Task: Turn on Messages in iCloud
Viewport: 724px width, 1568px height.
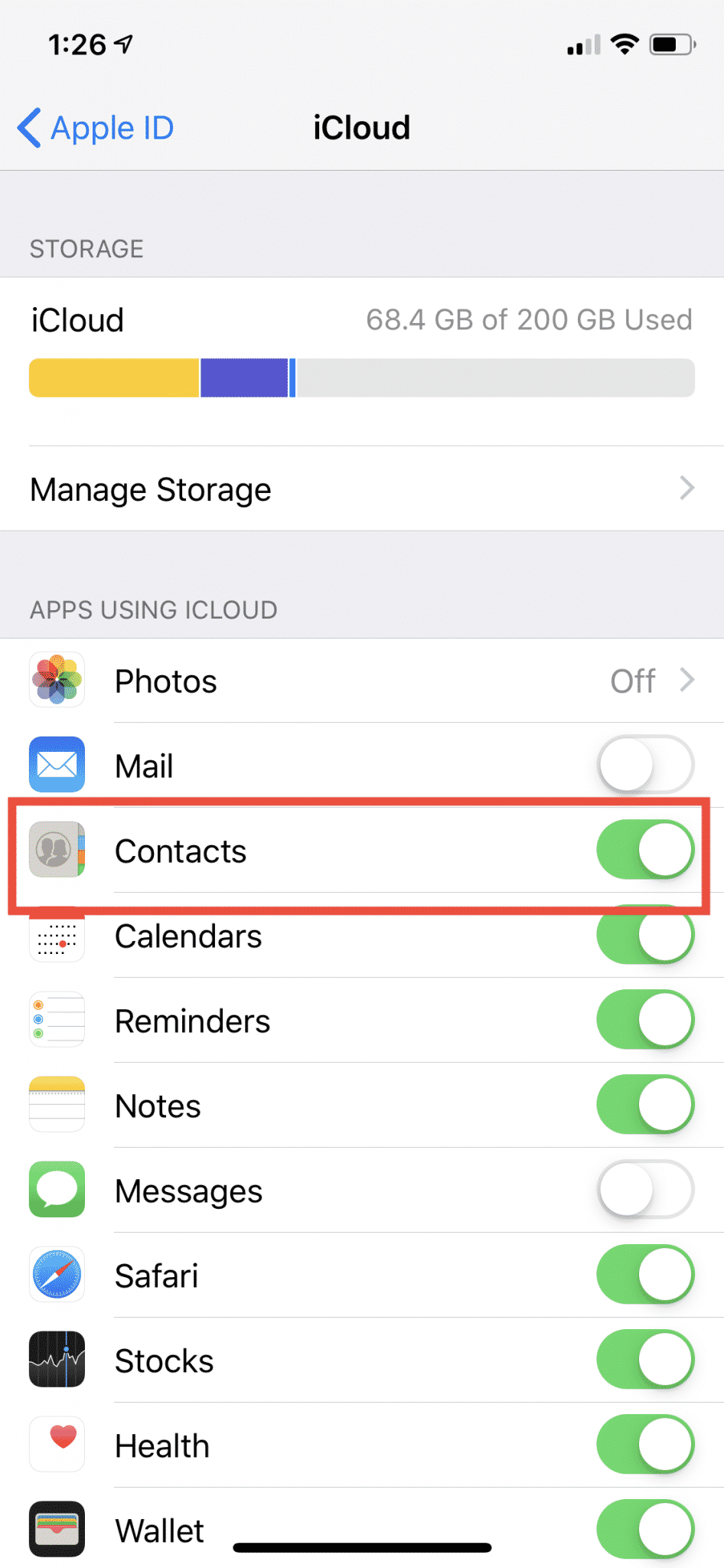Action: coord(645,1190)
